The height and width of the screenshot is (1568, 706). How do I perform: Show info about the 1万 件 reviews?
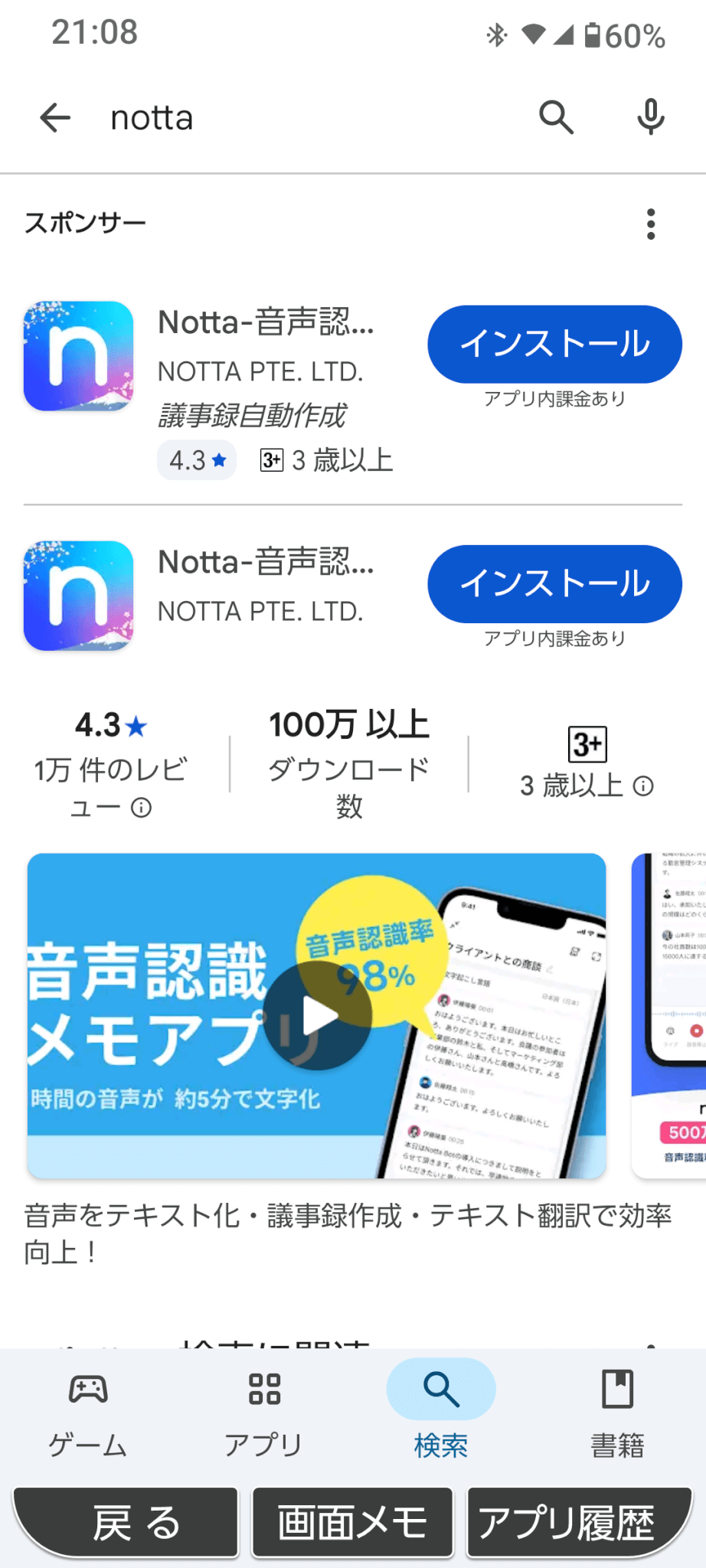[142, 808]
